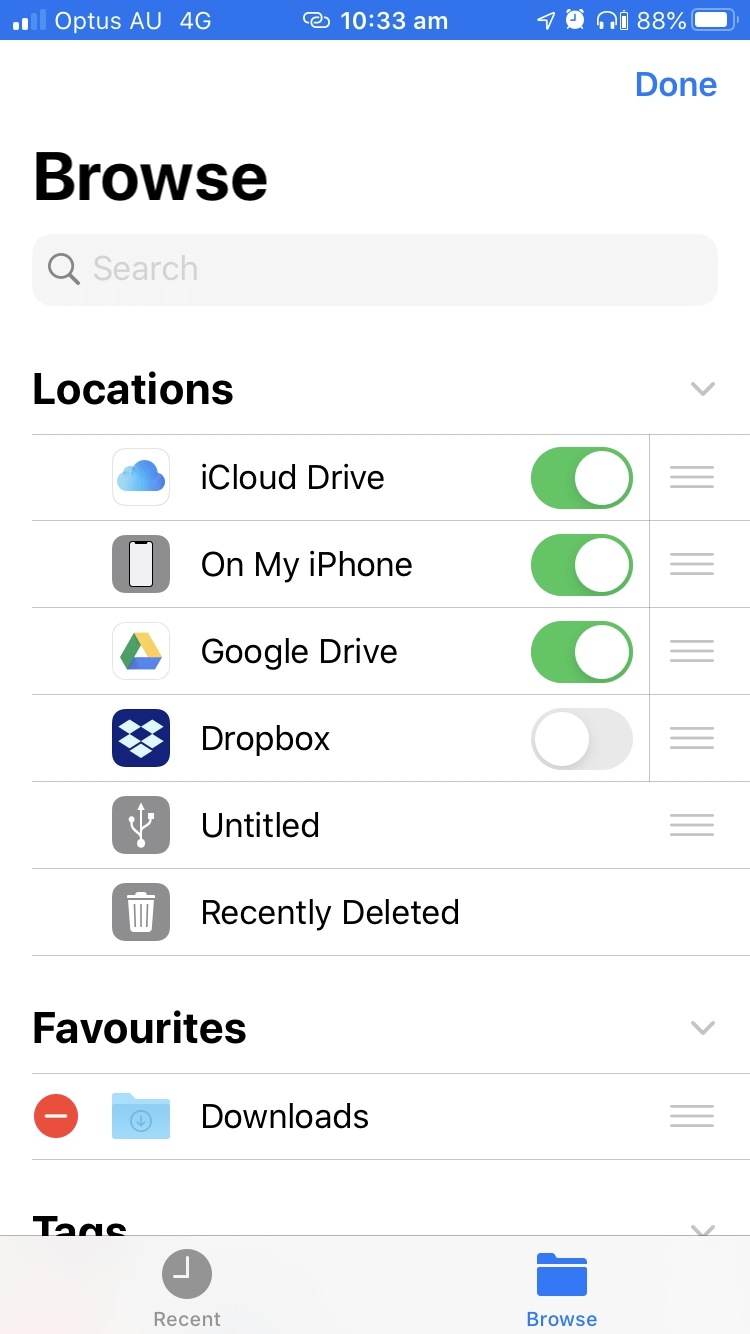
Task: Tap Done to finish editing
Action: 676,85
